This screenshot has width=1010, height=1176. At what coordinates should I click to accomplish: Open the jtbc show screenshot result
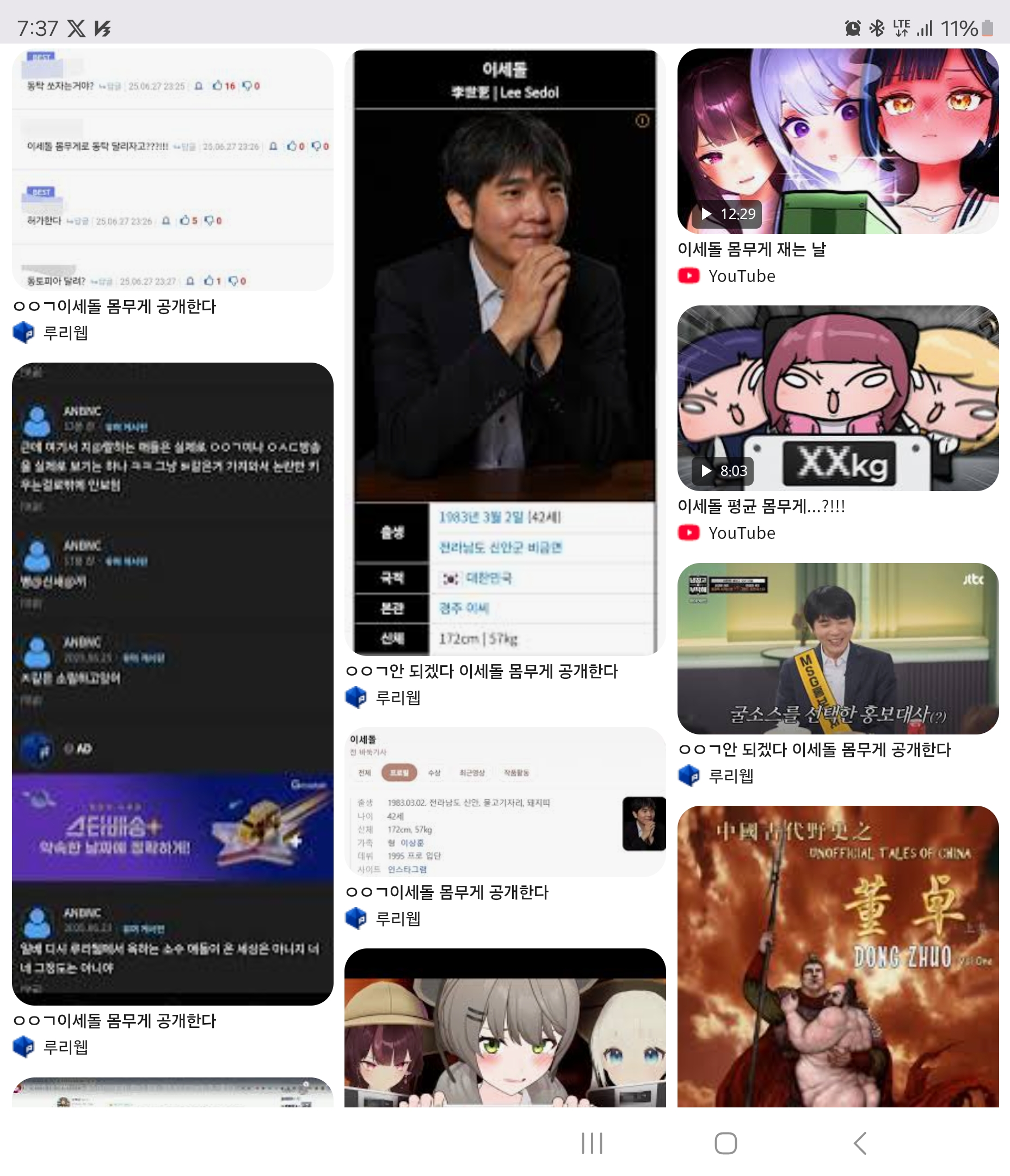837,648
